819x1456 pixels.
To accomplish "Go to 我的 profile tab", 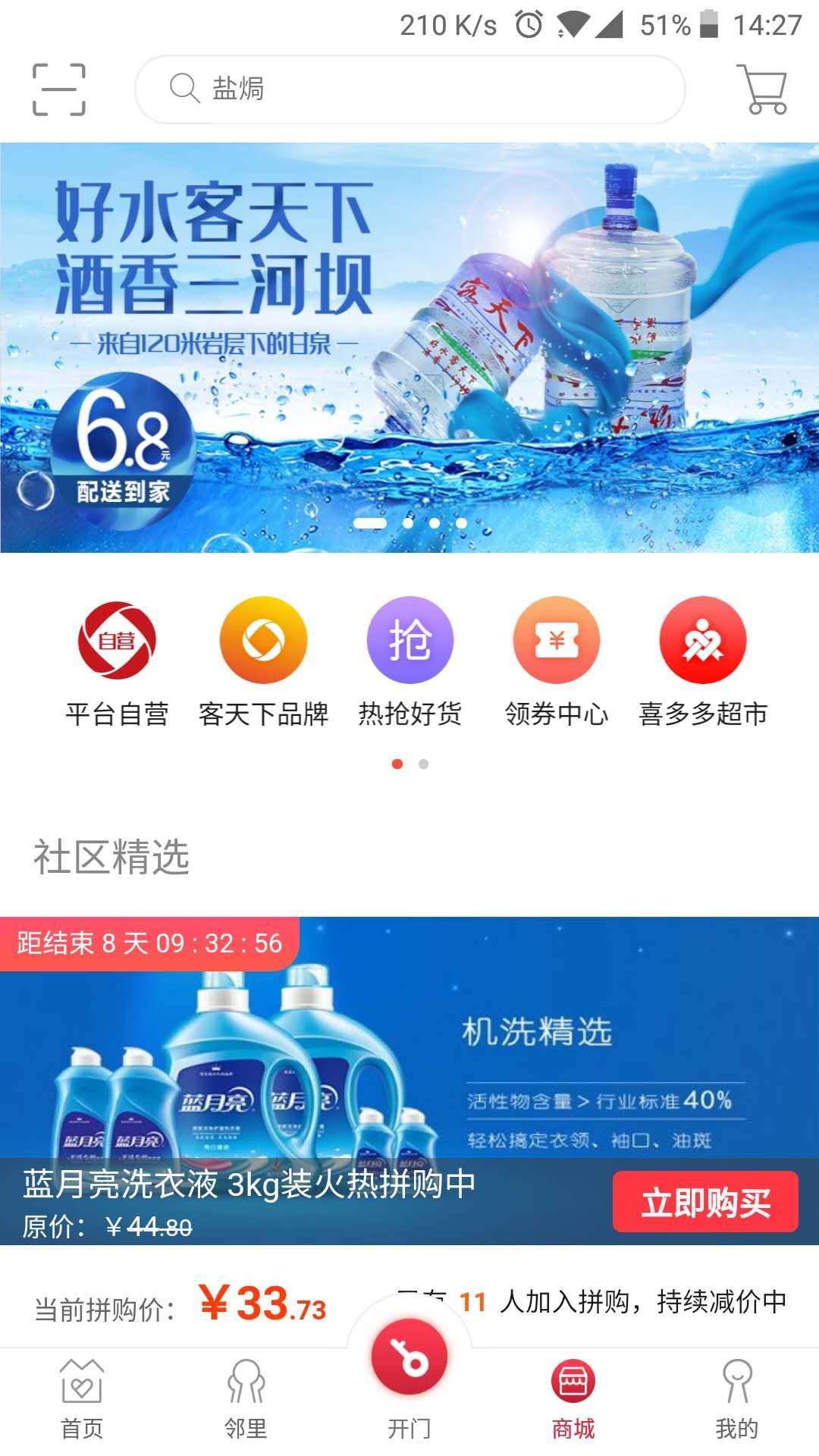I will click(737, 1399).
